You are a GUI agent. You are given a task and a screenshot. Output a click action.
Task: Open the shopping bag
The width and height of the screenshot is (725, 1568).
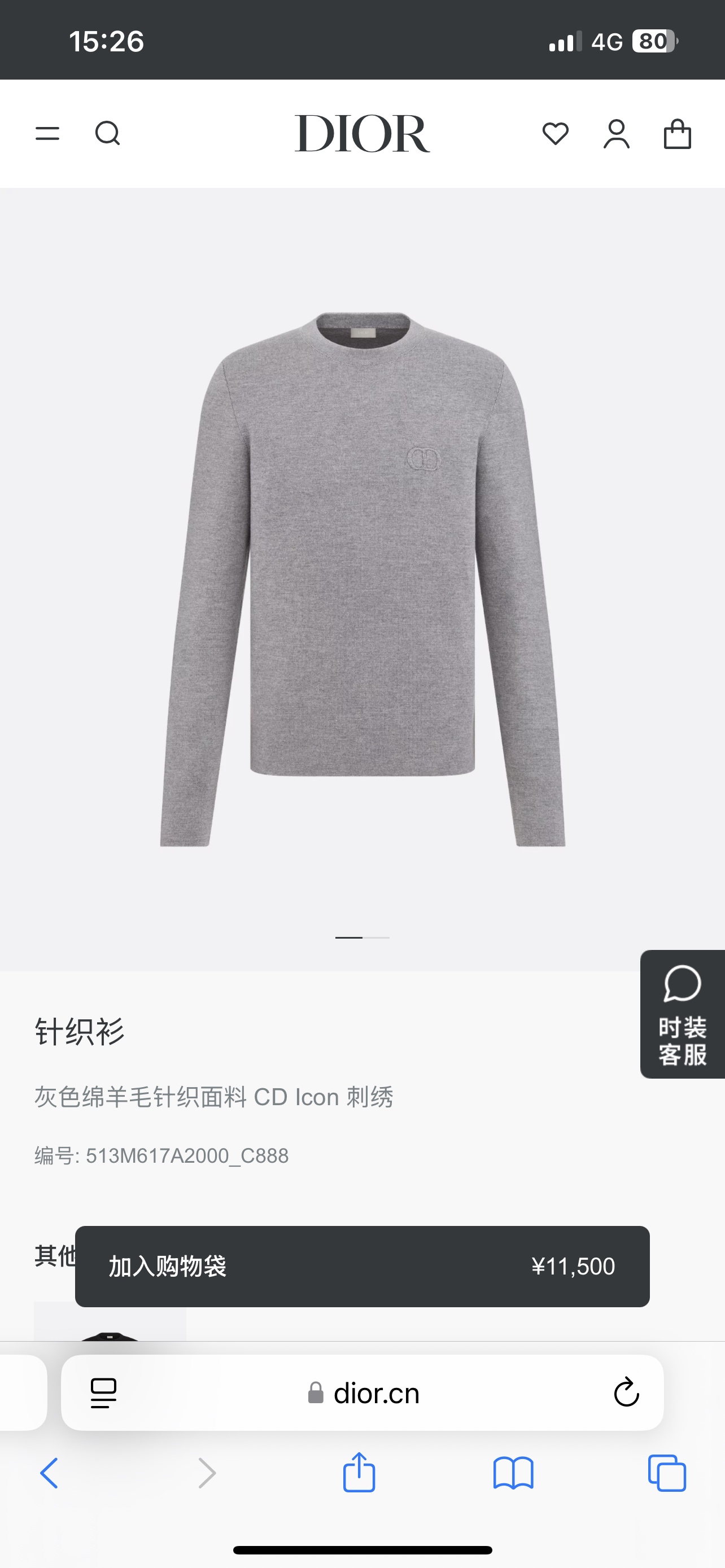tap(677, 134)
